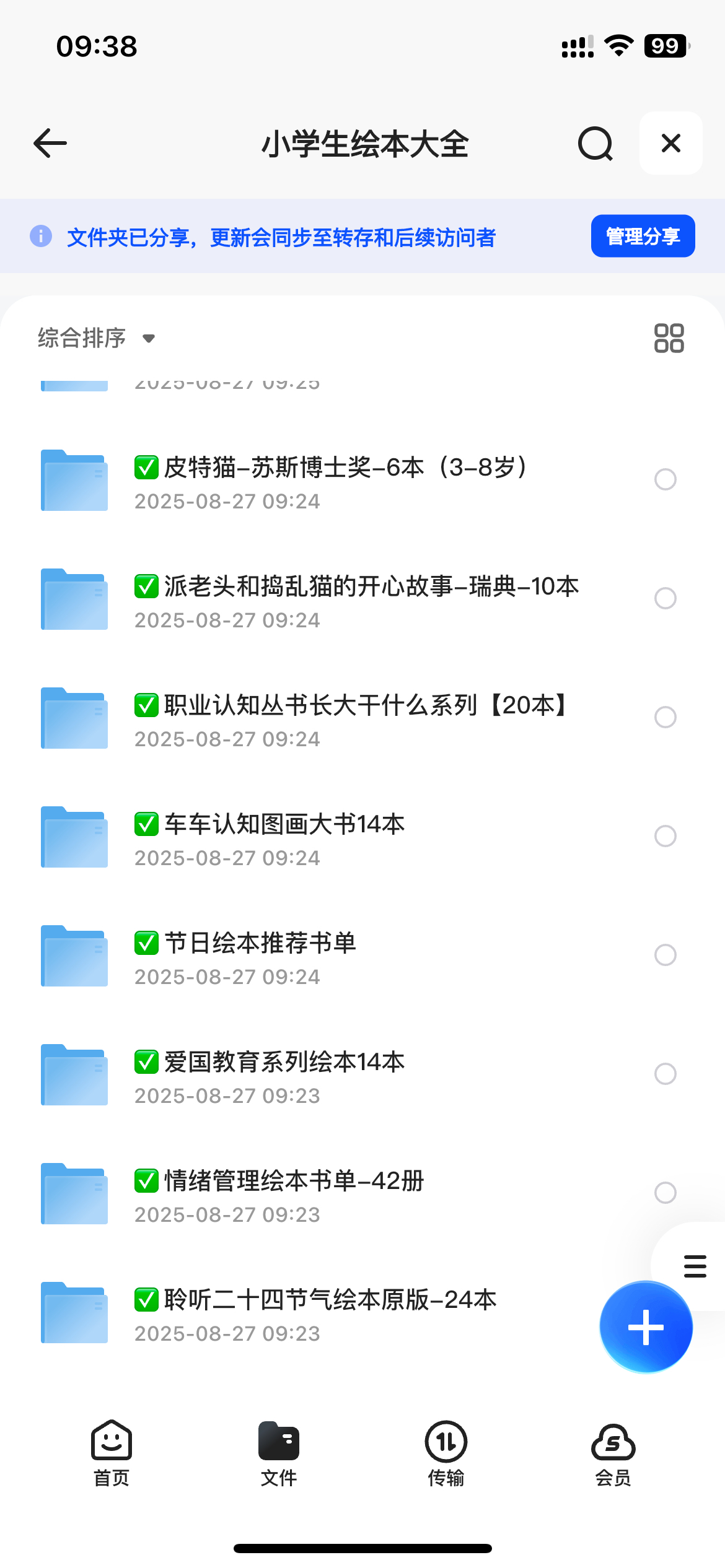The height and width of the screenshot is (1568, 725).
Task: Switch to the 首页 tab
Action: [x=112, y=1453]
